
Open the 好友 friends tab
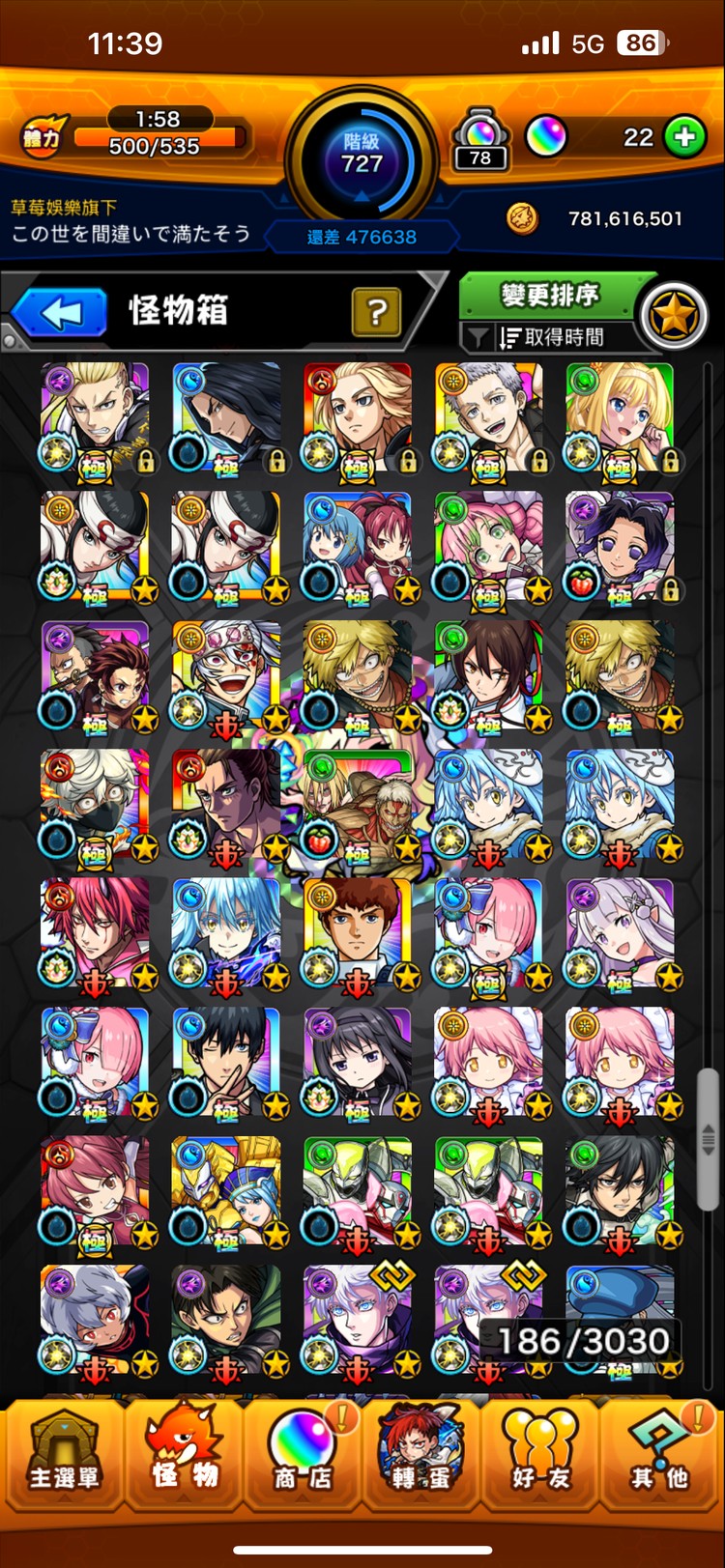[x=541, y=1456]
